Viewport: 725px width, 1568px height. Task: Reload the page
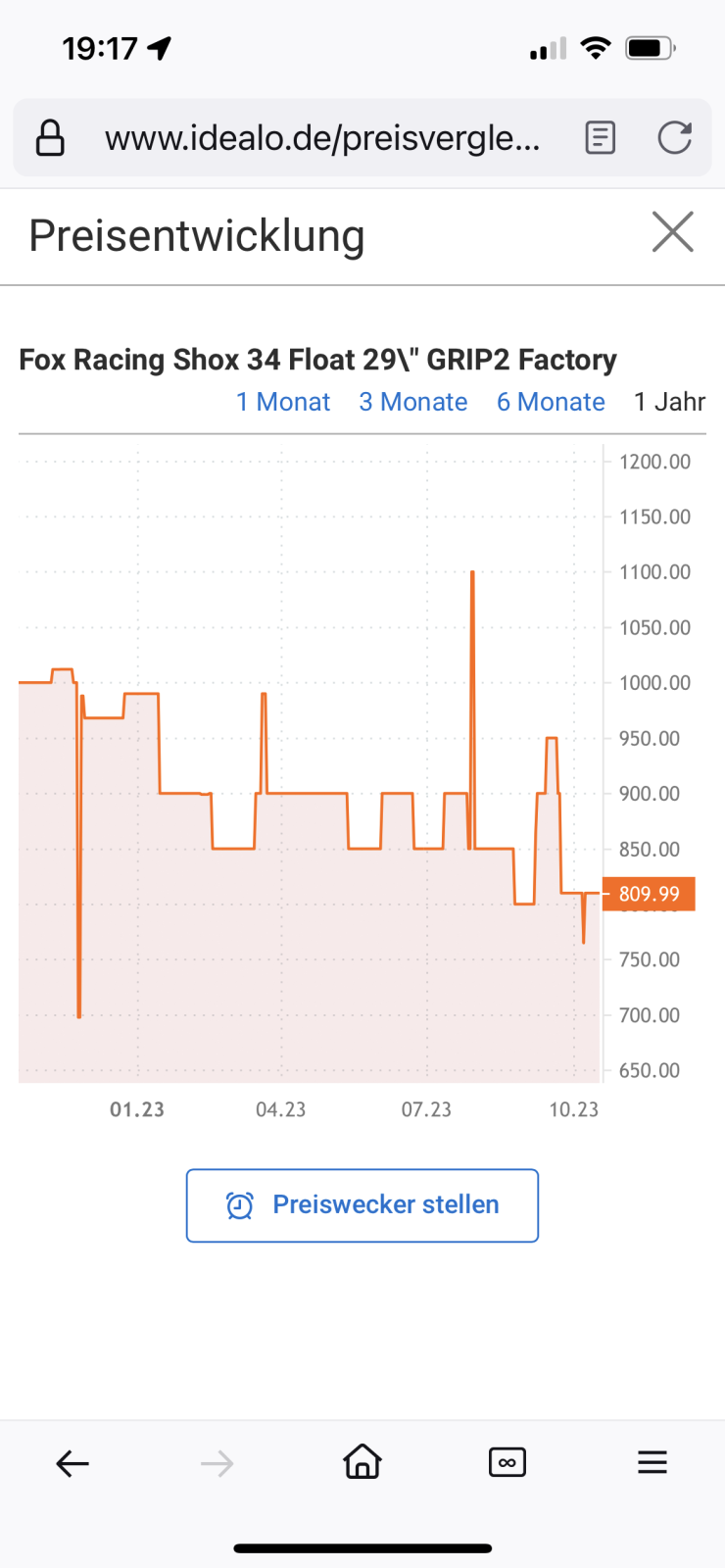(675, 138)
